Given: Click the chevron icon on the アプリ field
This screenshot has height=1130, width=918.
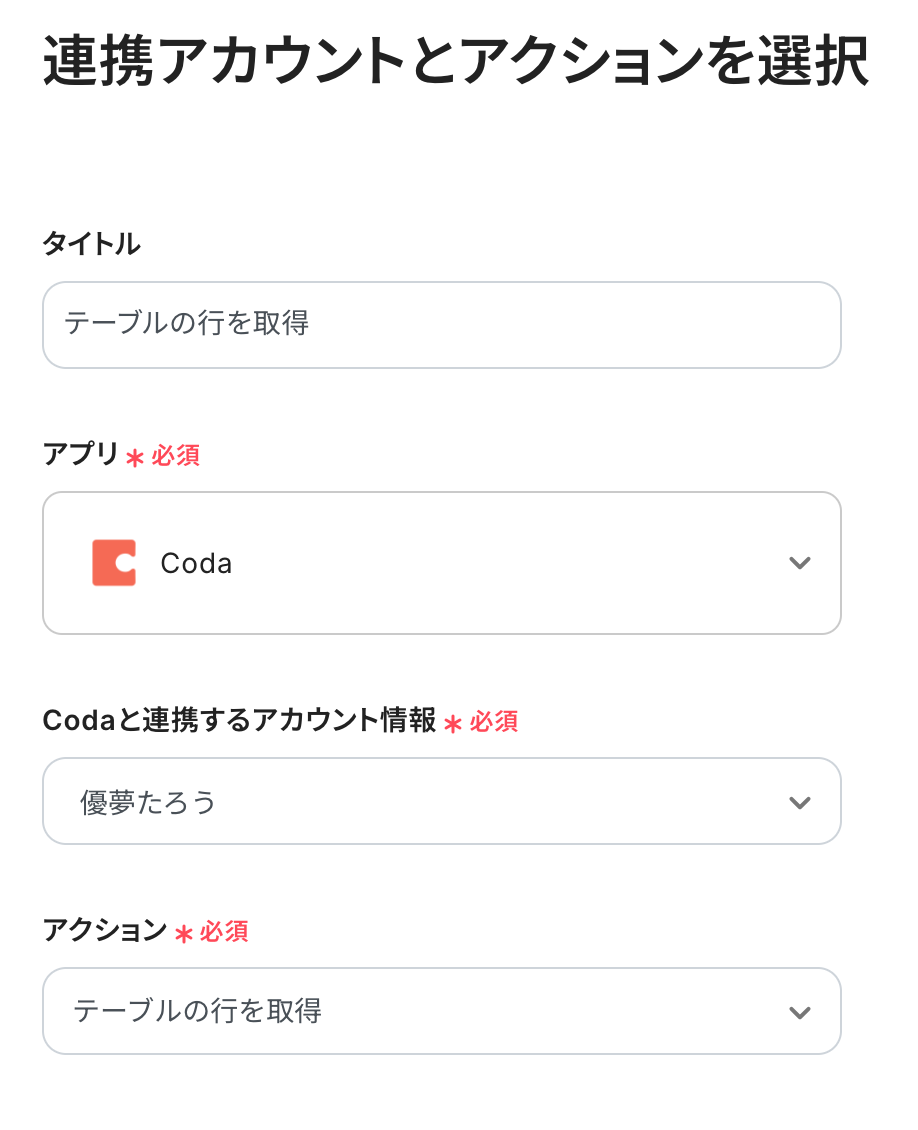Looking at the screenshot, I should [x=800, y=563].
